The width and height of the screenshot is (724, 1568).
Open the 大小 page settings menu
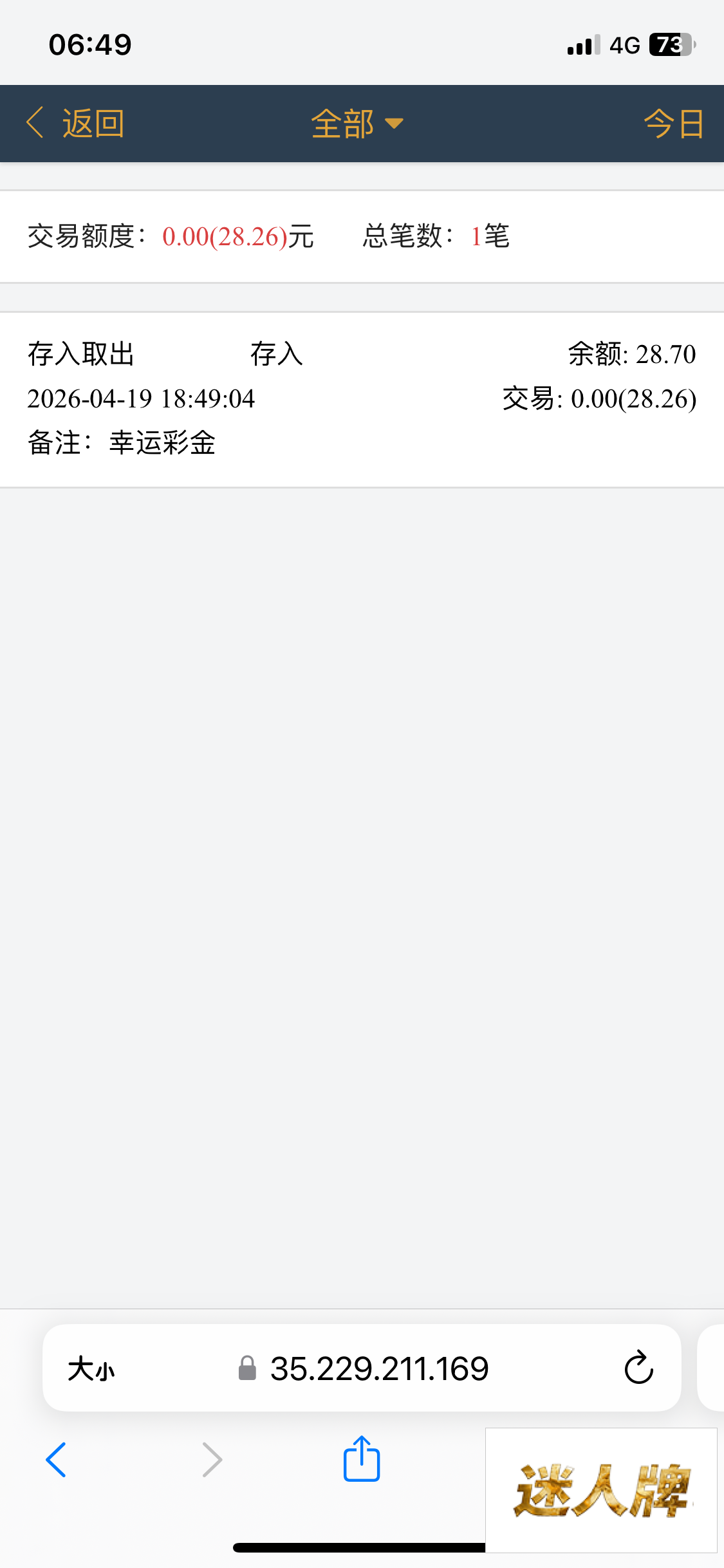(x=91, y=1368)
